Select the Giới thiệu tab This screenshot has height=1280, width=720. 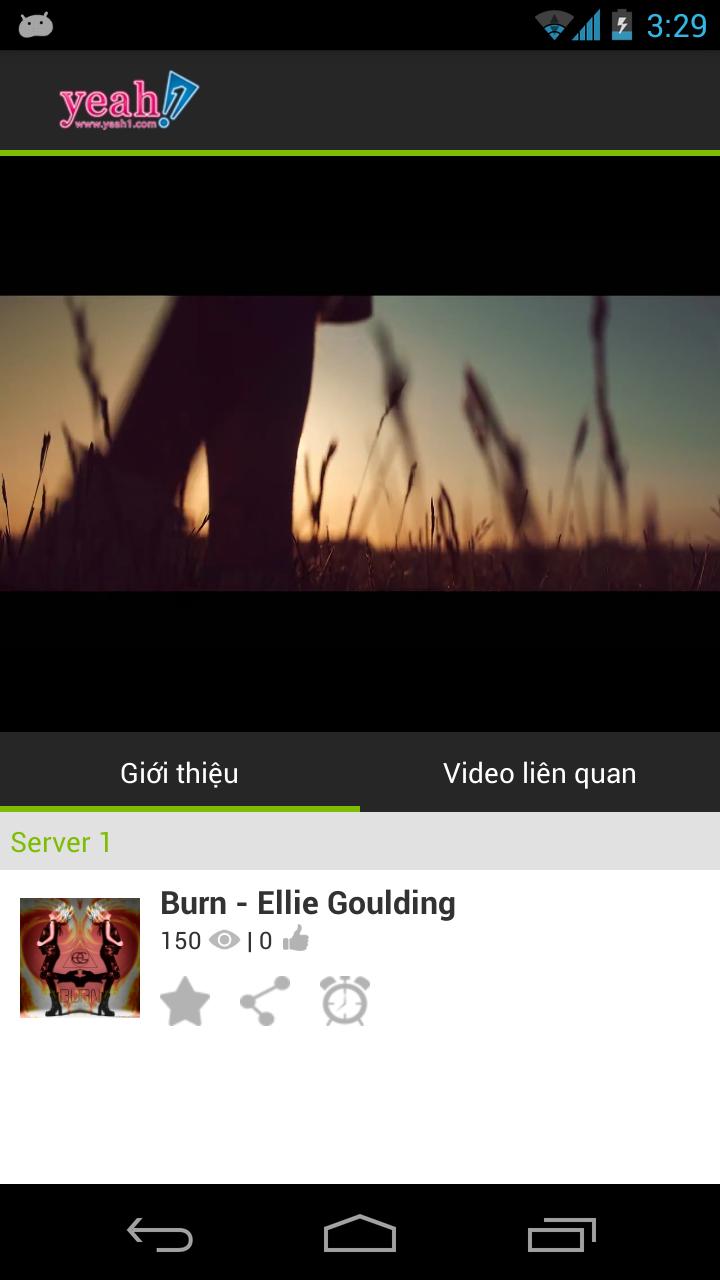(180, 773)
